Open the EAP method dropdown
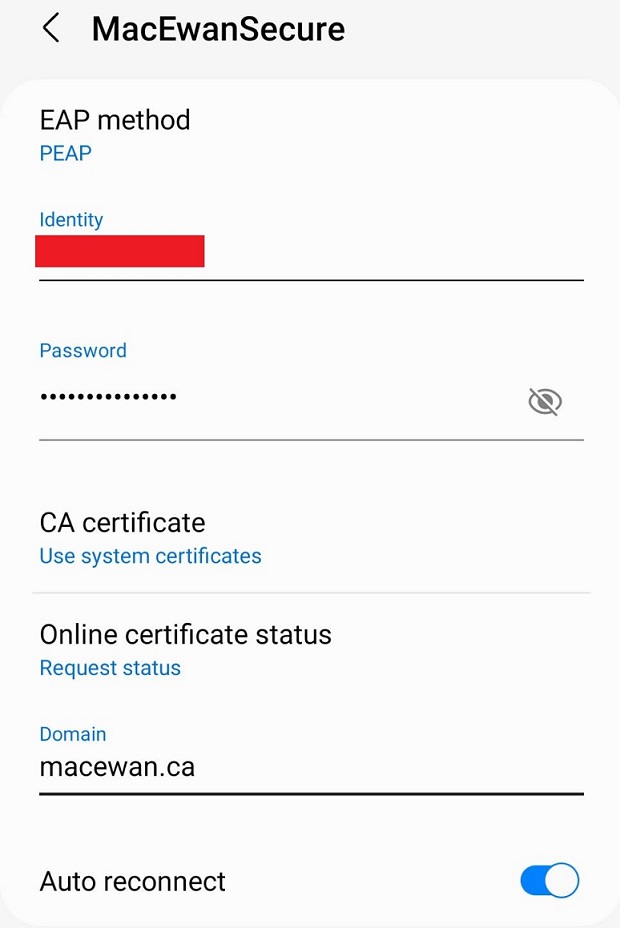The height and width of the screenshot is (928, 620). (114, 135)
